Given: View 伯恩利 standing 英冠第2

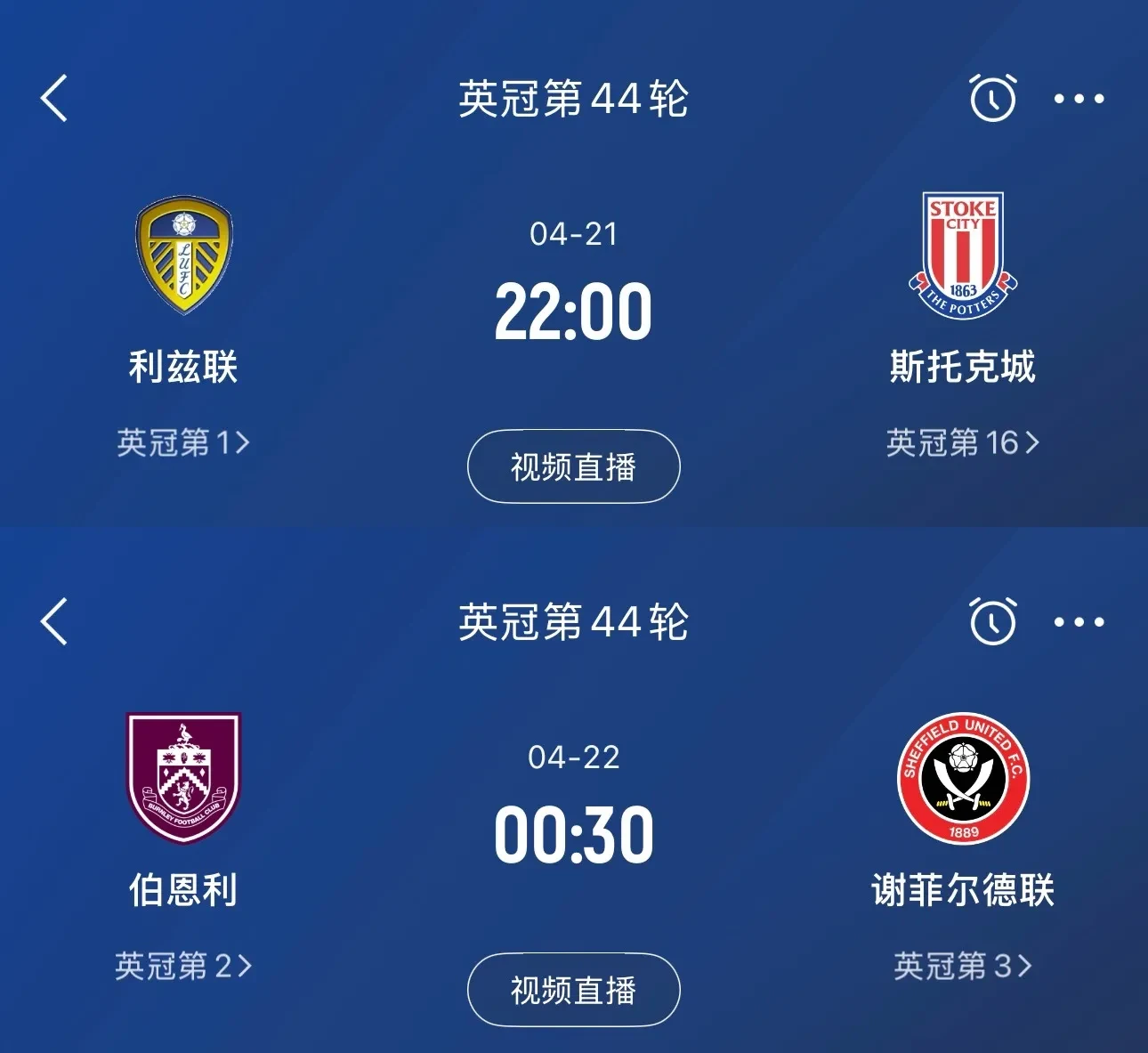Looking at the screenshot, I should tap(183, 966).
